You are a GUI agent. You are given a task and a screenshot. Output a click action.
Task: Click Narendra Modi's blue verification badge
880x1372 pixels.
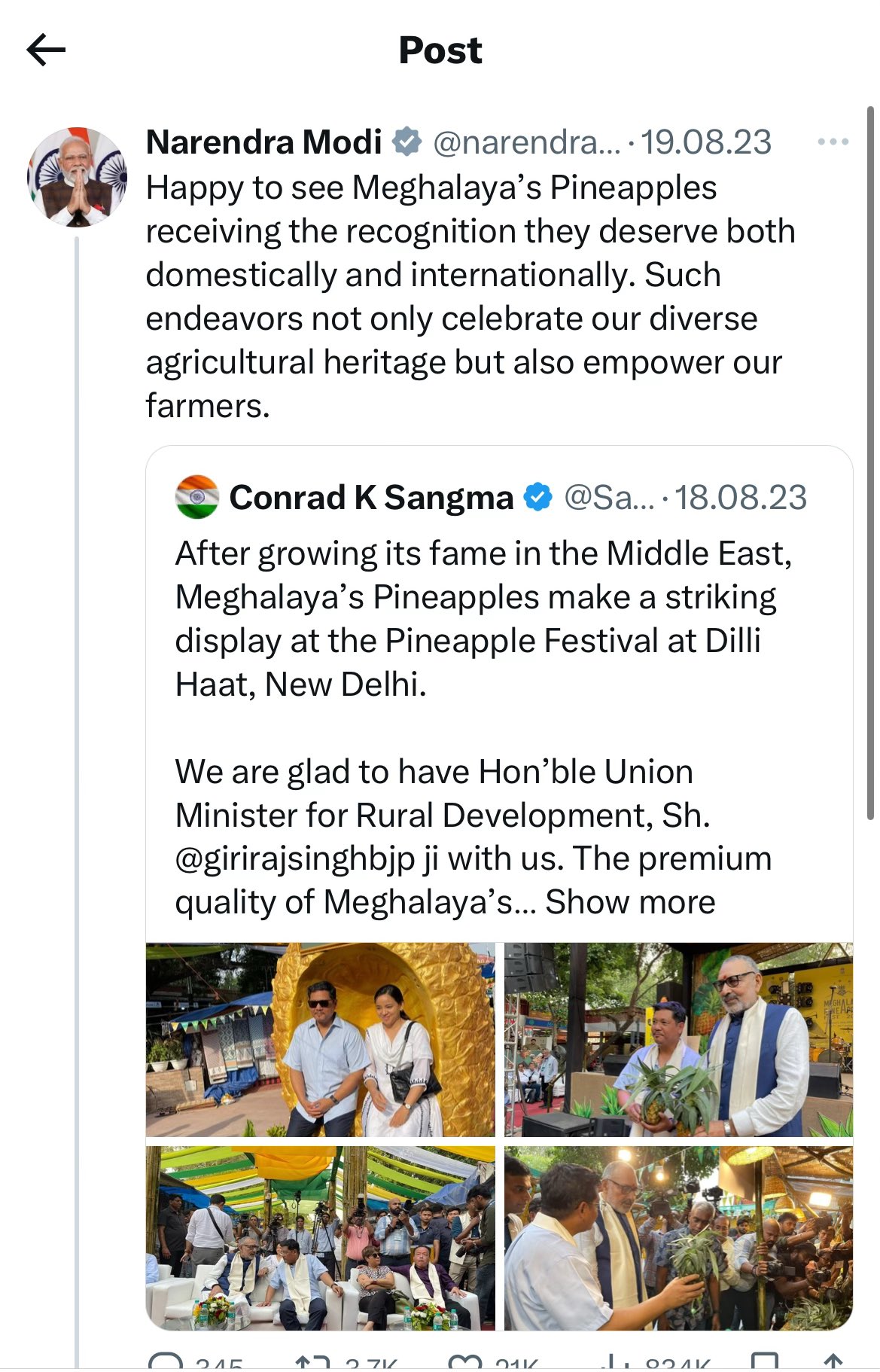point(407,141)
